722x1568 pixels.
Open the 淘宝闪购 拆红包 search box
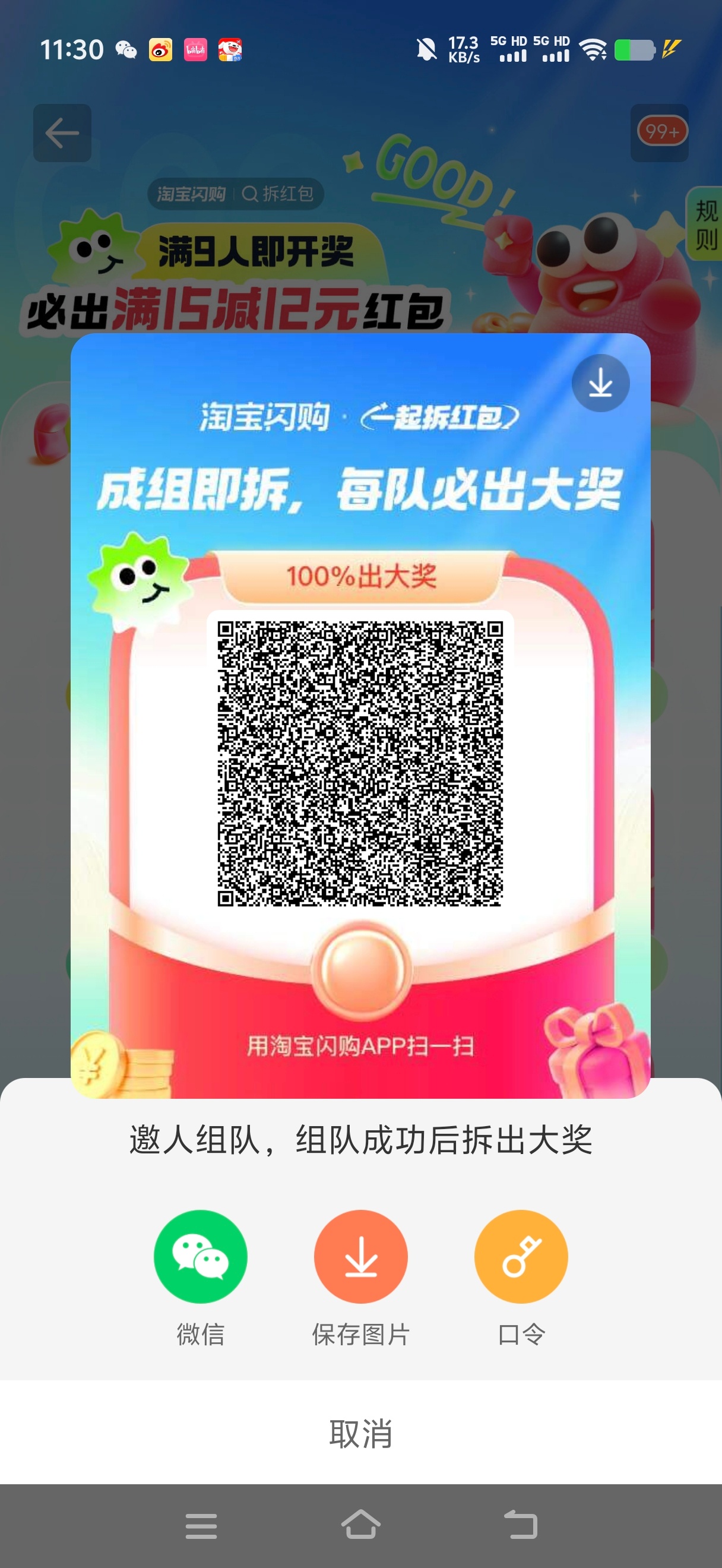point(236,194)
